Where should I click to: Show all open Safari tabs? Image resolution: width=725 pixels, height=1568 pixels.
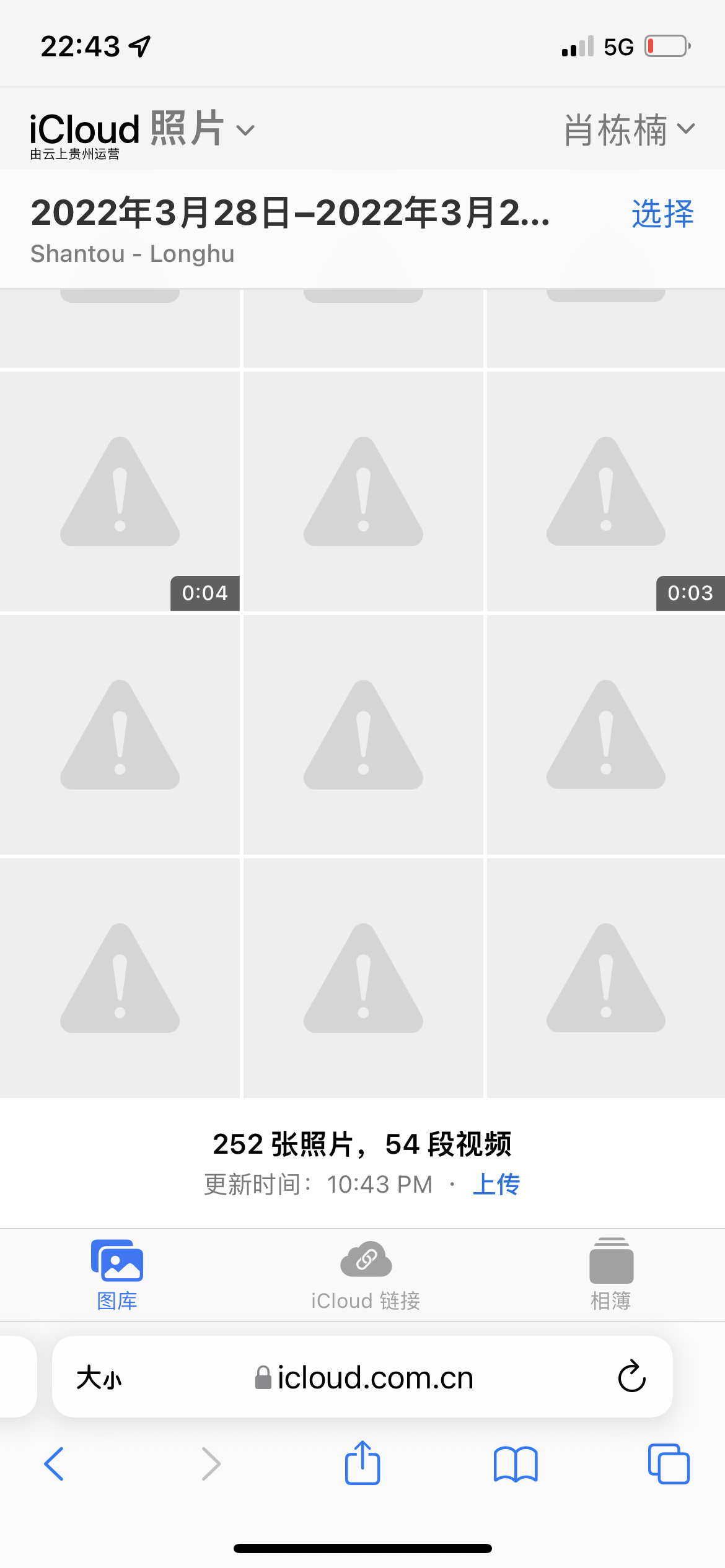pyautogui.click(x=668, y=1464)
